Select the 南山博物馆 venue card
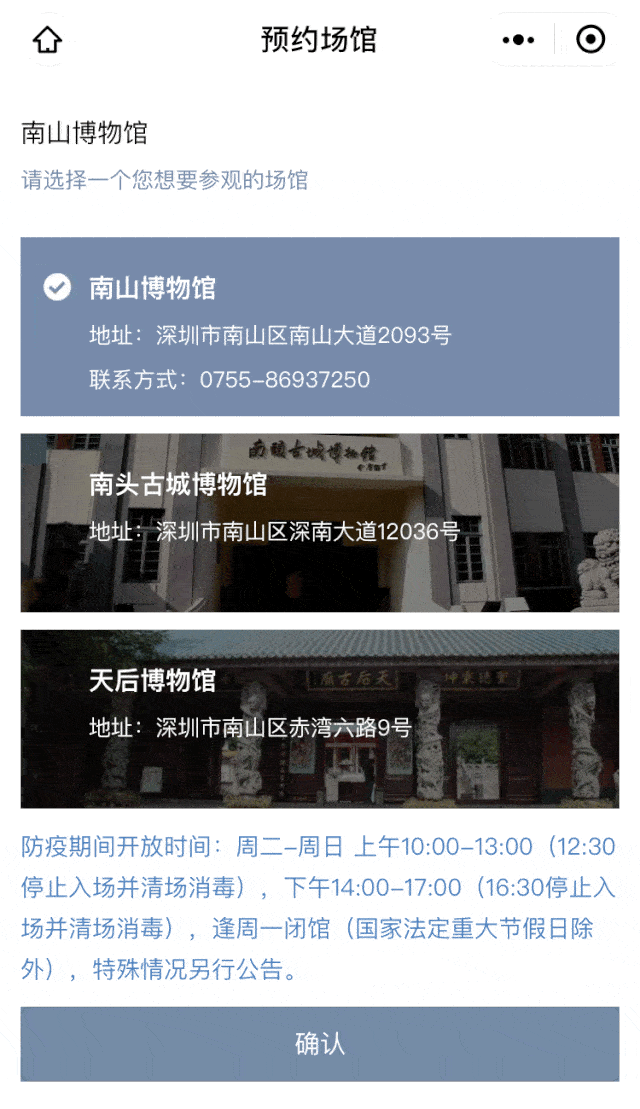The width and height of the screenshot is (640, 1109). tap(319, 326)
